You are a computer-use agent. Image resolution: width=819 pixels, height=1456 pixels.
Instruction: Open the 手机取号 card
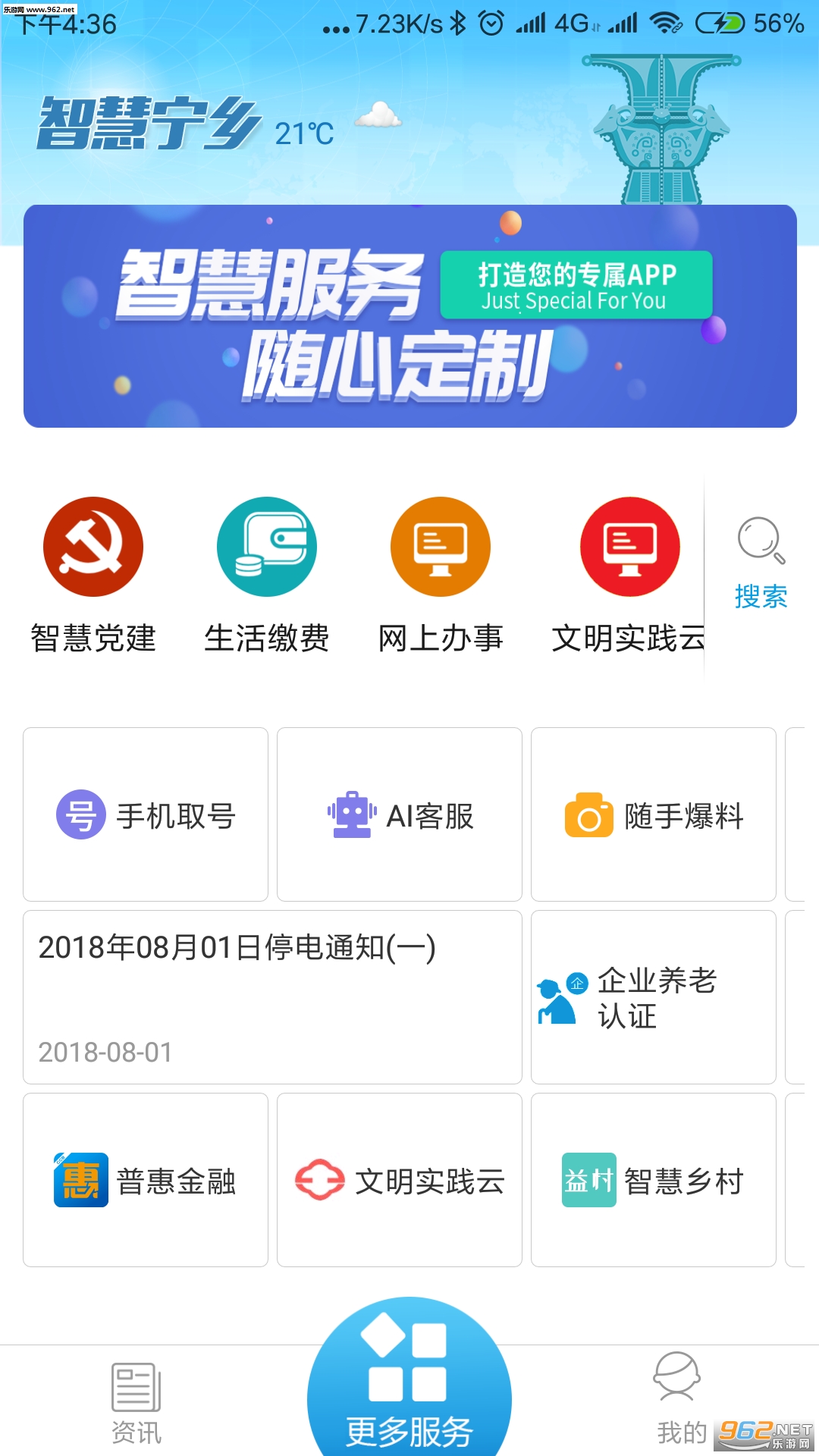click(x=146, y=815)
